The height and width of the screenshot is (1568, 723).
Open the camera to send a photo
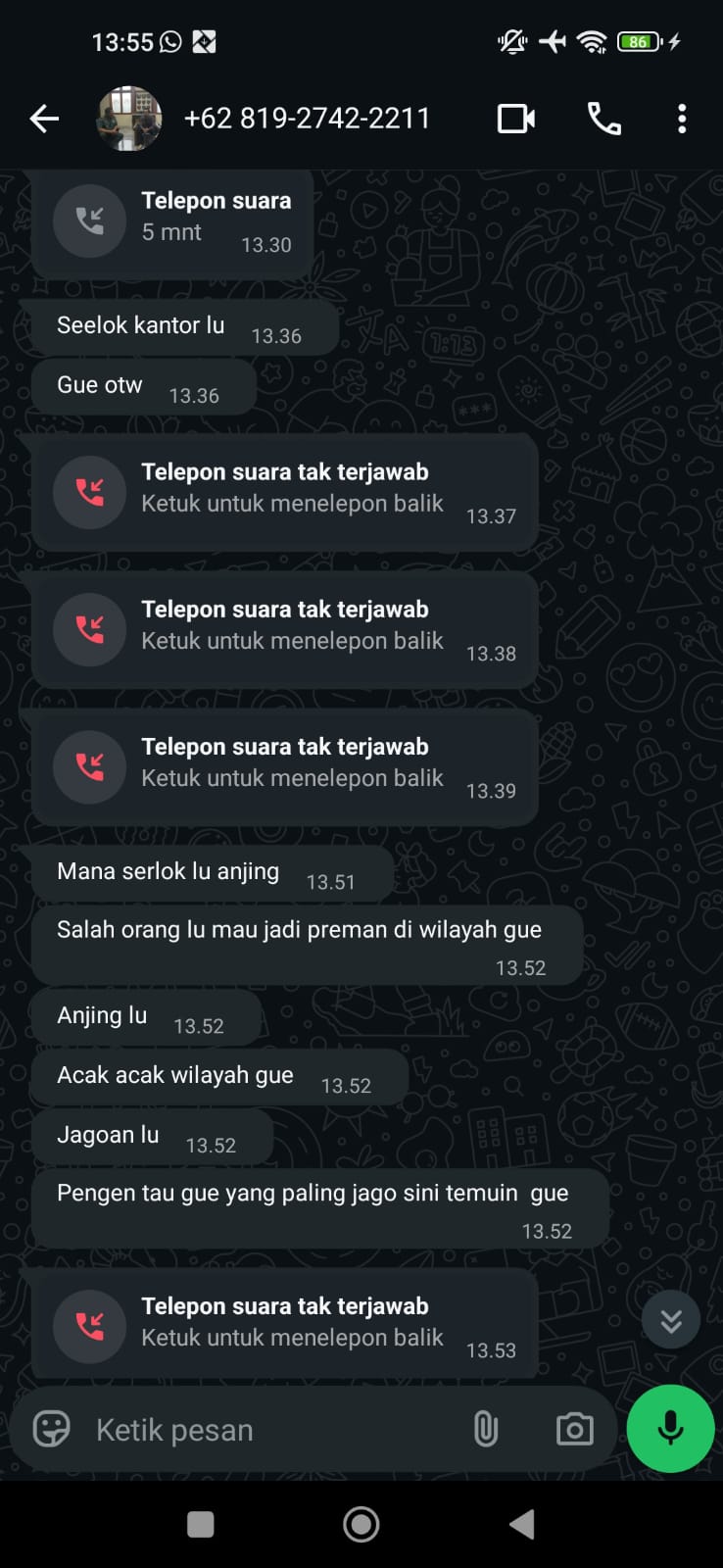tap(574, 1430)
